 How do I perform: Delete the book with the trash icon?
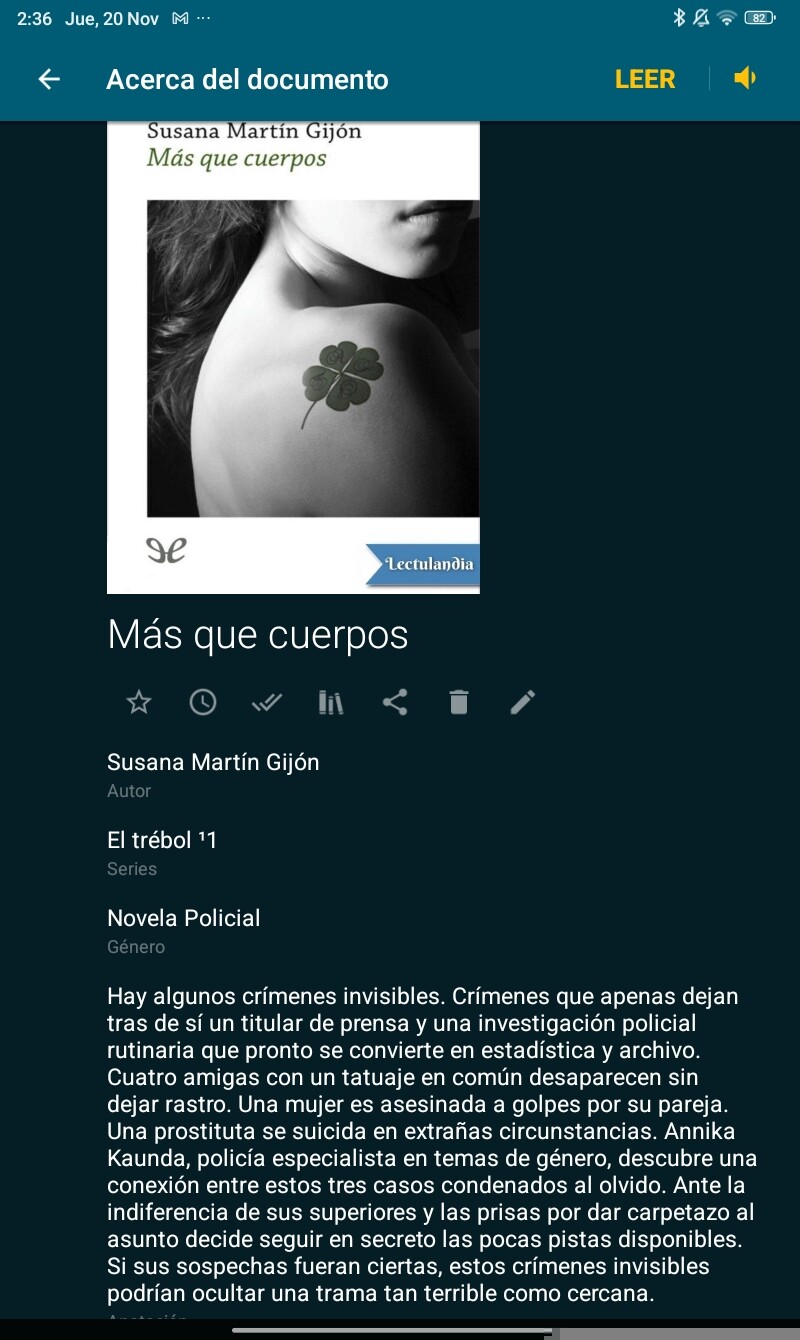click(x=459, y=703)
